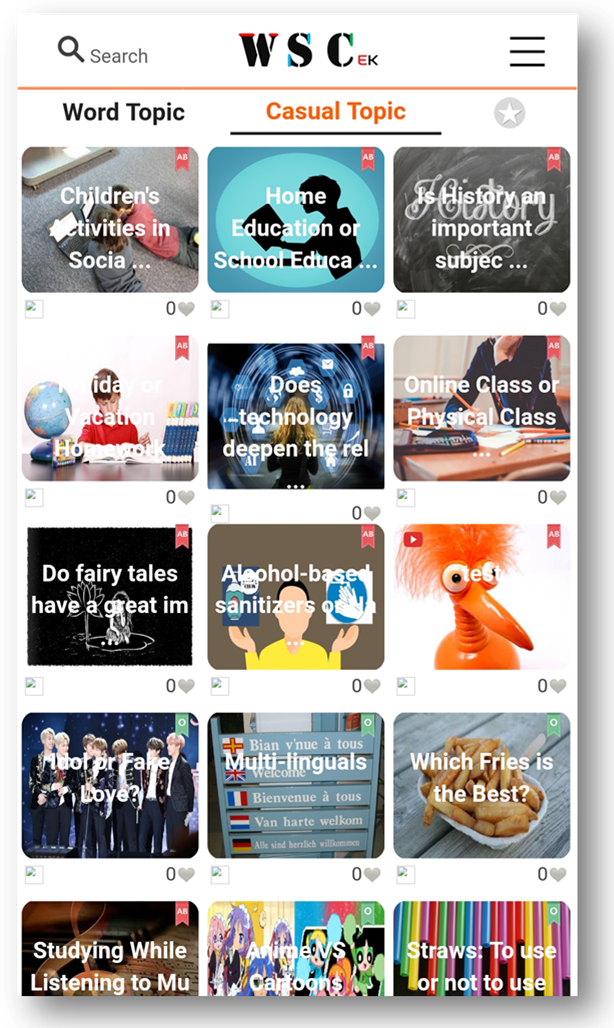Open Do fairy tales topic card
The image size is (614, 1028).
click(x=110, y=597)
